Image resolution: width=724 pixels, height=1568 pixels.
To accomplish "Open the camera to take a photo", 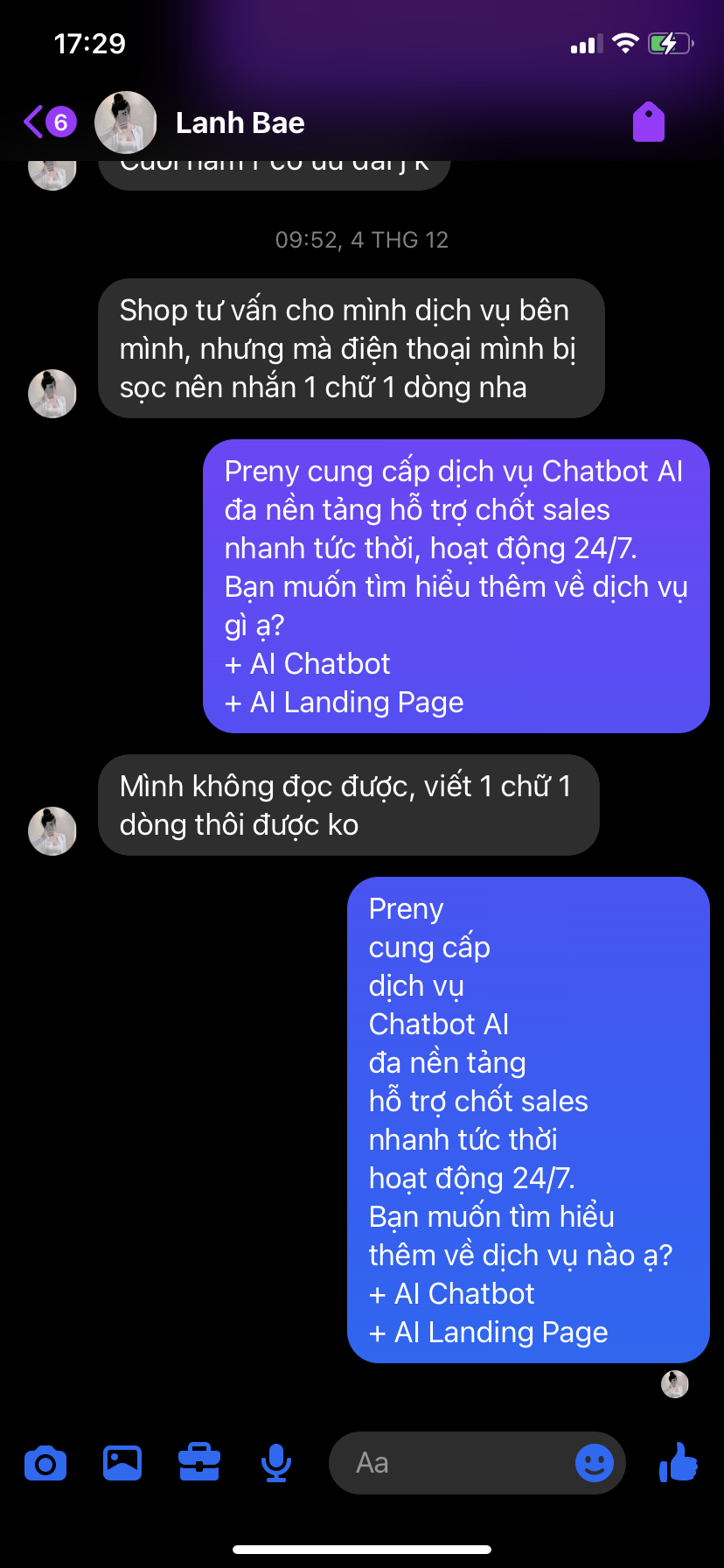I will [45, 1463].
